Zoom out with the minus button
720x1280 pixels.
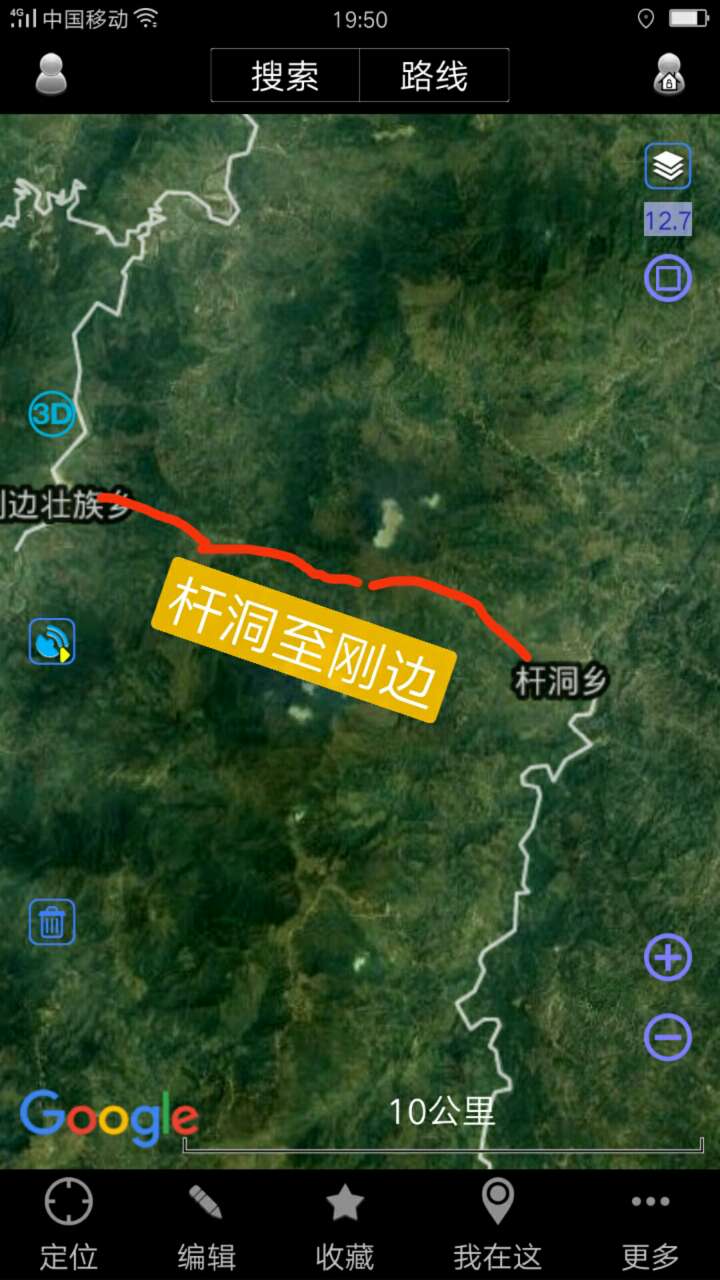coord(667,1037)
